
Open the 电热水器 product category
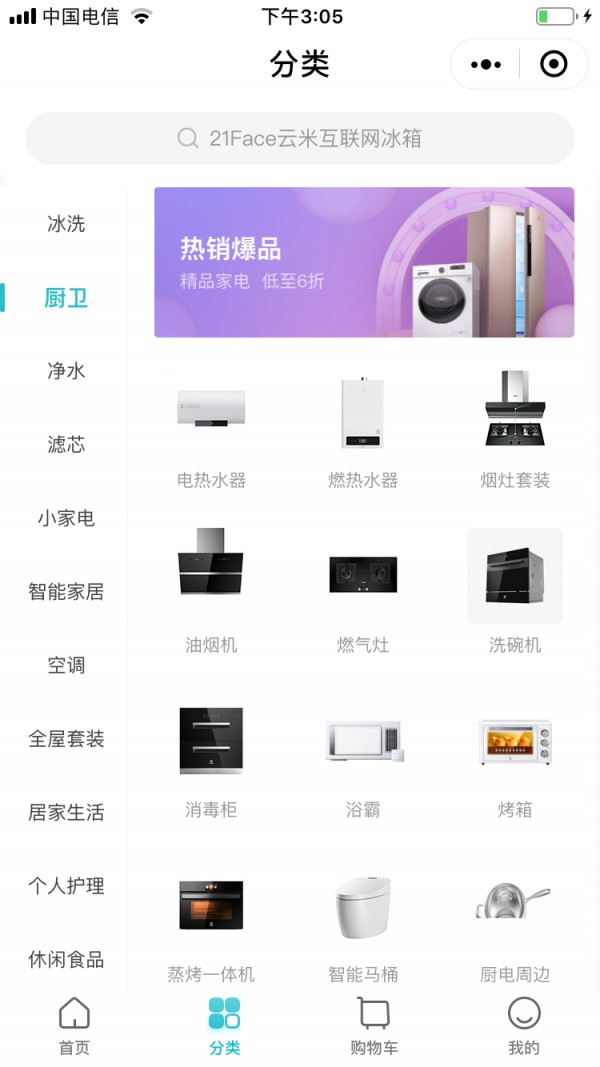[211, 430]
